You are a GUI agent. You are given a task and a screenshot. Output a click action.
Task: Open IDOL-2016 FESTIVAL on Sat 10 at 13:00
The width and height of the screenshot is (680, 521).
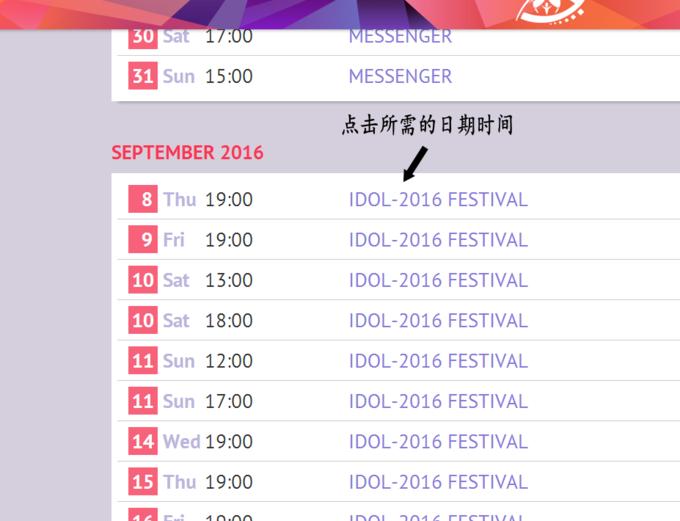click(x=437, y=280)
